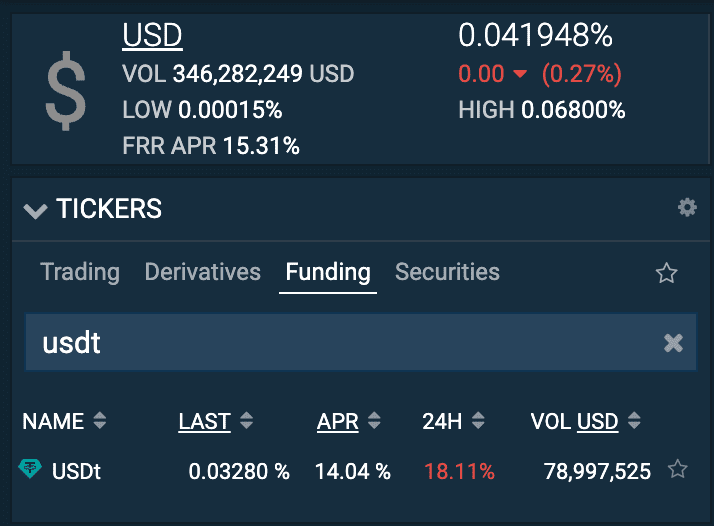Open Tickers settings gear
This screenshot has height=526, width=714.
tap(687, 208)
